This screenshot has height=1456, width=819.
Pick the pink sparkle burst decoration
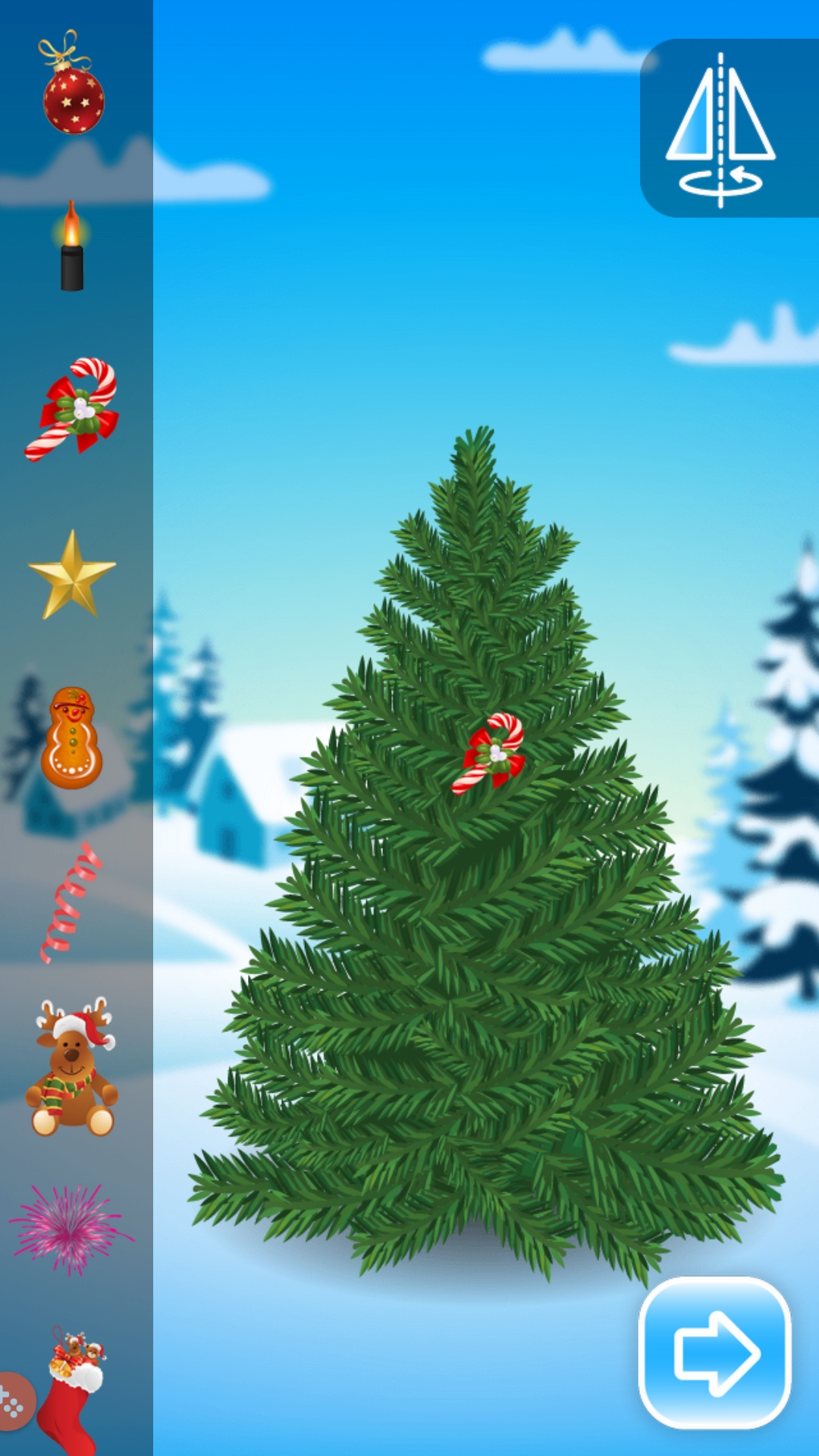coord(71,1228)
